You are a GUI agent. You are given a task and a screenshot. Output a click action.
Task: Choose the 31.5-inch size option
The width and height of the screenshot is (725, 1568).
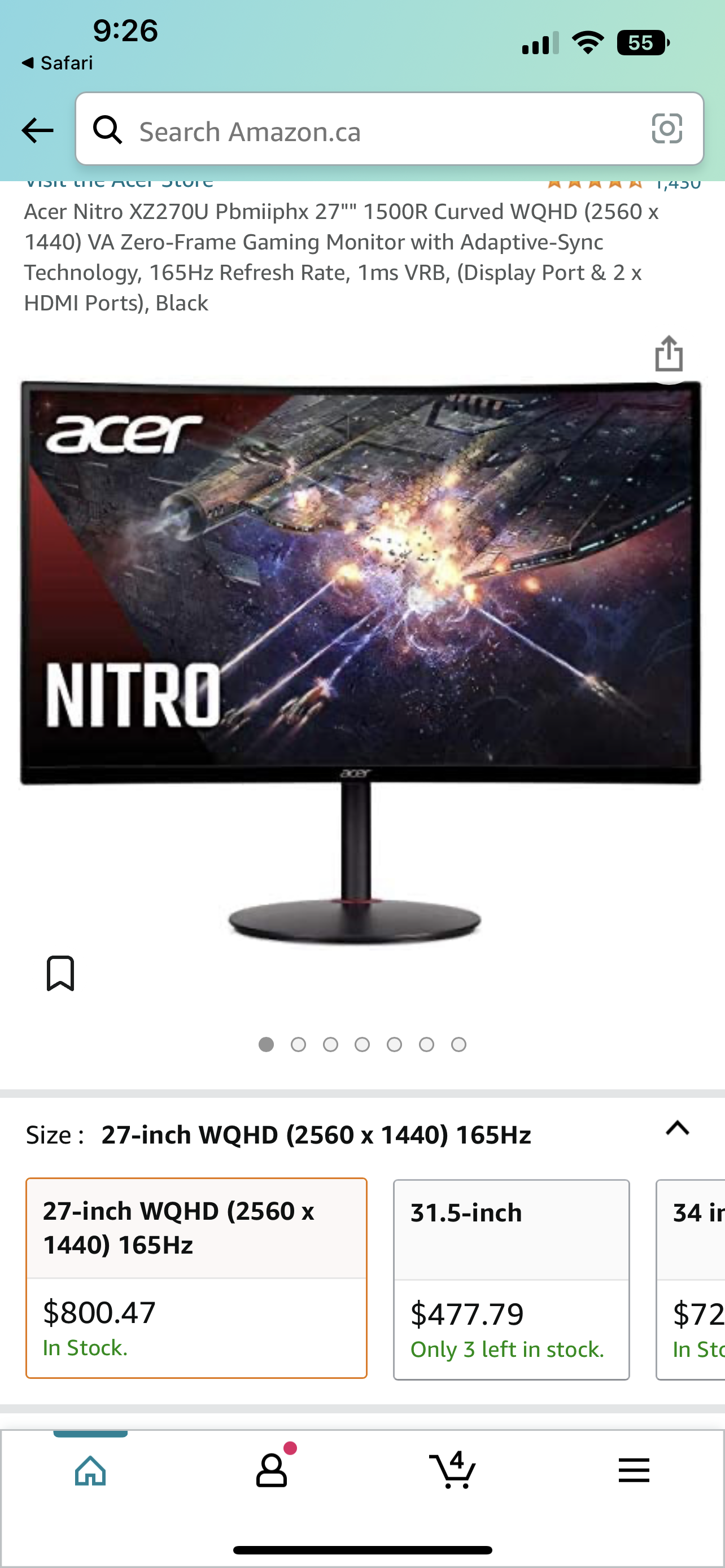click(x=511, y=1279)
